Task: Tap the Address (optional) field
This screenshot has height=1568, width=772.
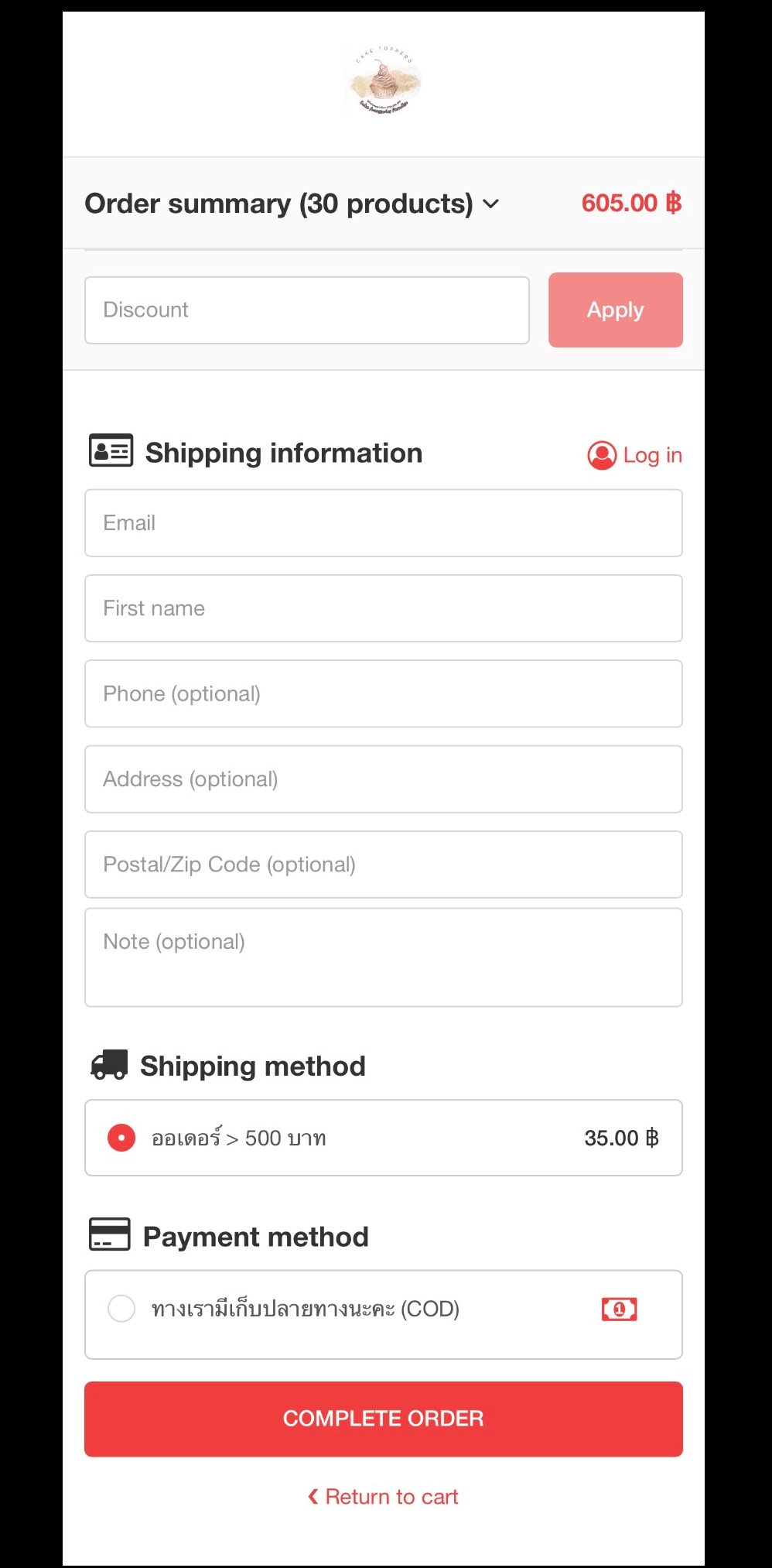Action: tap(383, 779)
